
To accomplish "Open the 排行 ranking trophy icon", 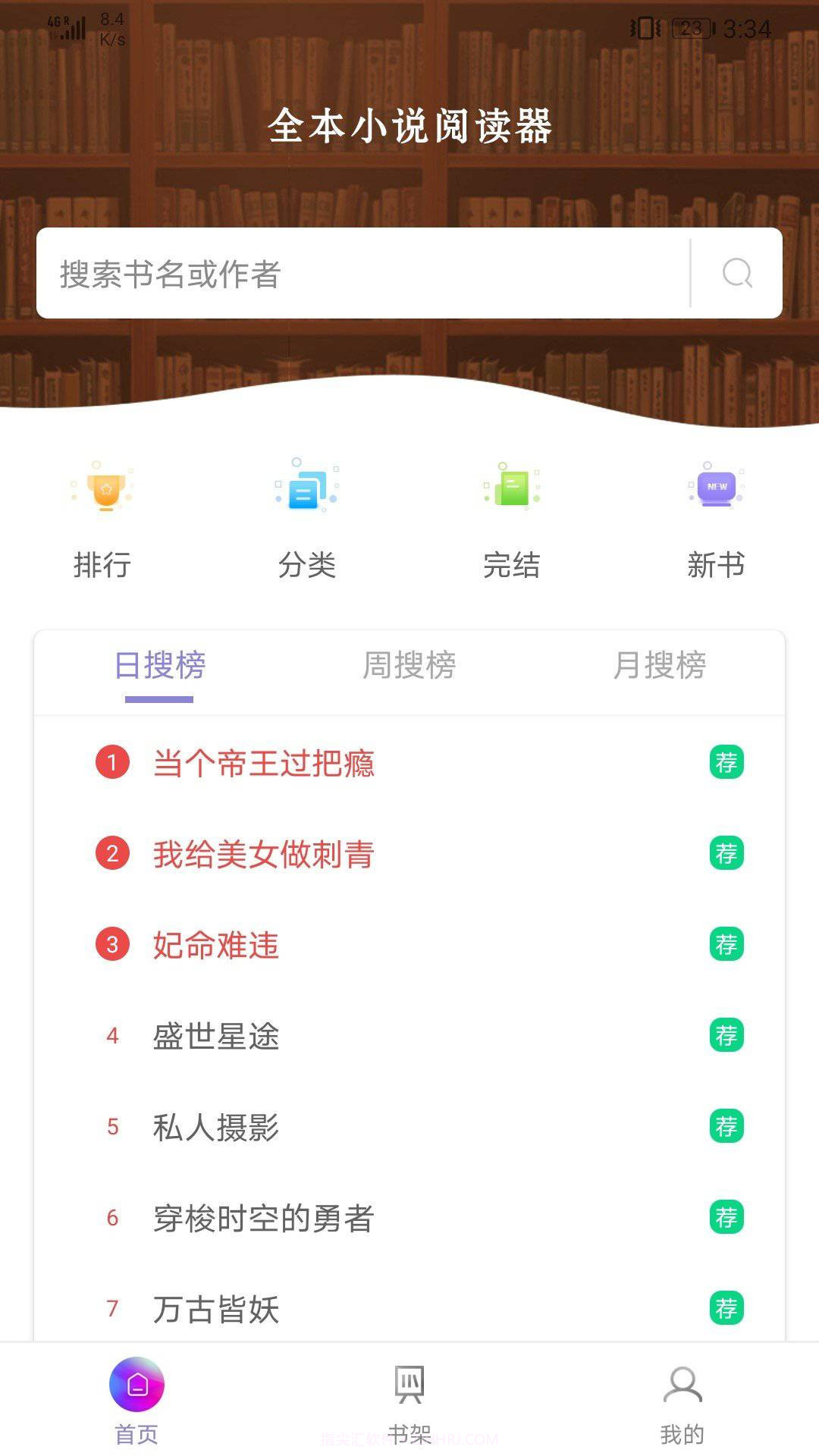I will pyautogui.click(x=102, y=489).
